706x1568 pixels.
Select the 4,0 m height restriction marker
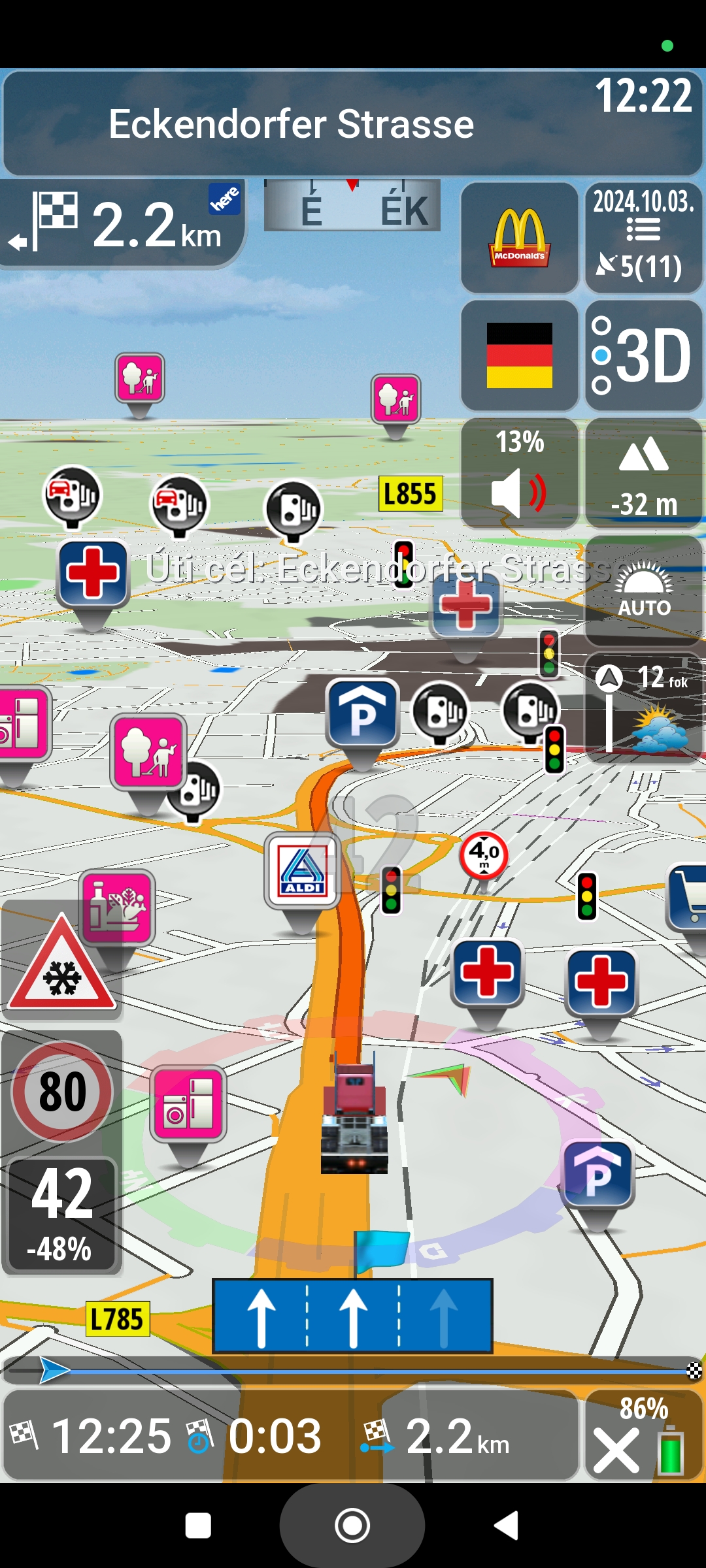coord(484,855)
